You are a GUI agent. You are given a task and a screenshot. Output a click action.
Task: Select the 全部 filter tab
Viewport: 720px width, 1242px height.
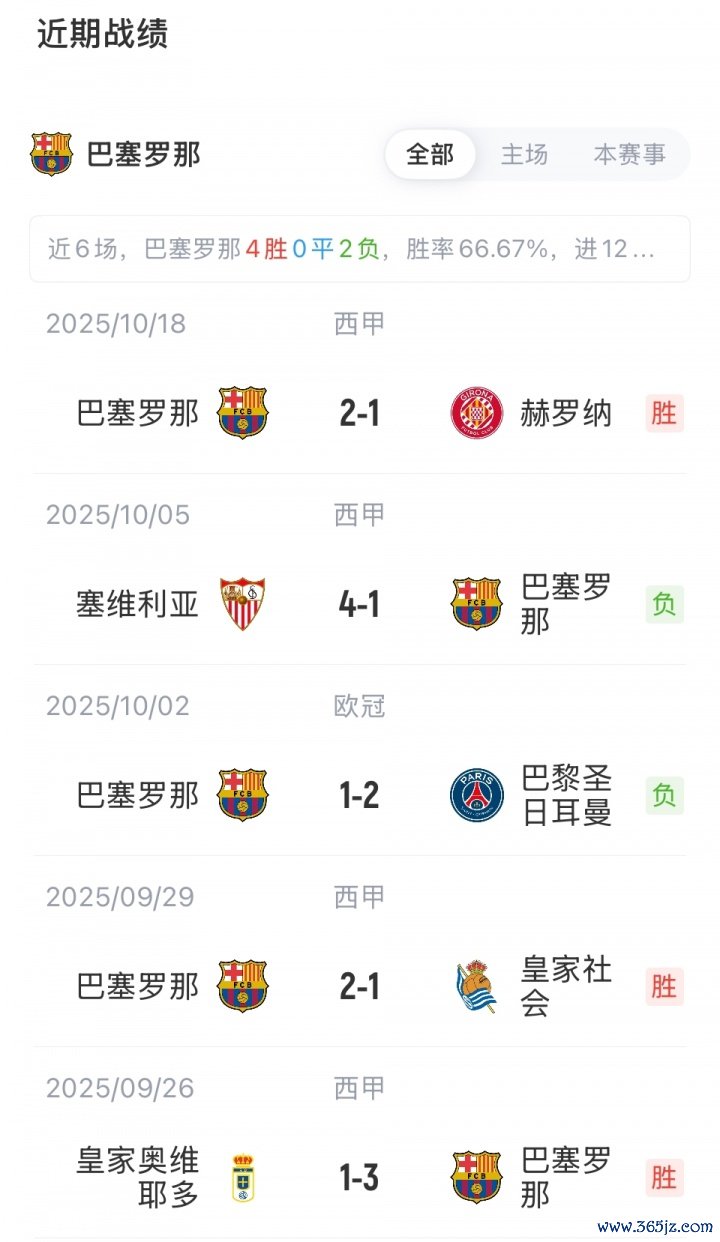click(x=430, y=155)
